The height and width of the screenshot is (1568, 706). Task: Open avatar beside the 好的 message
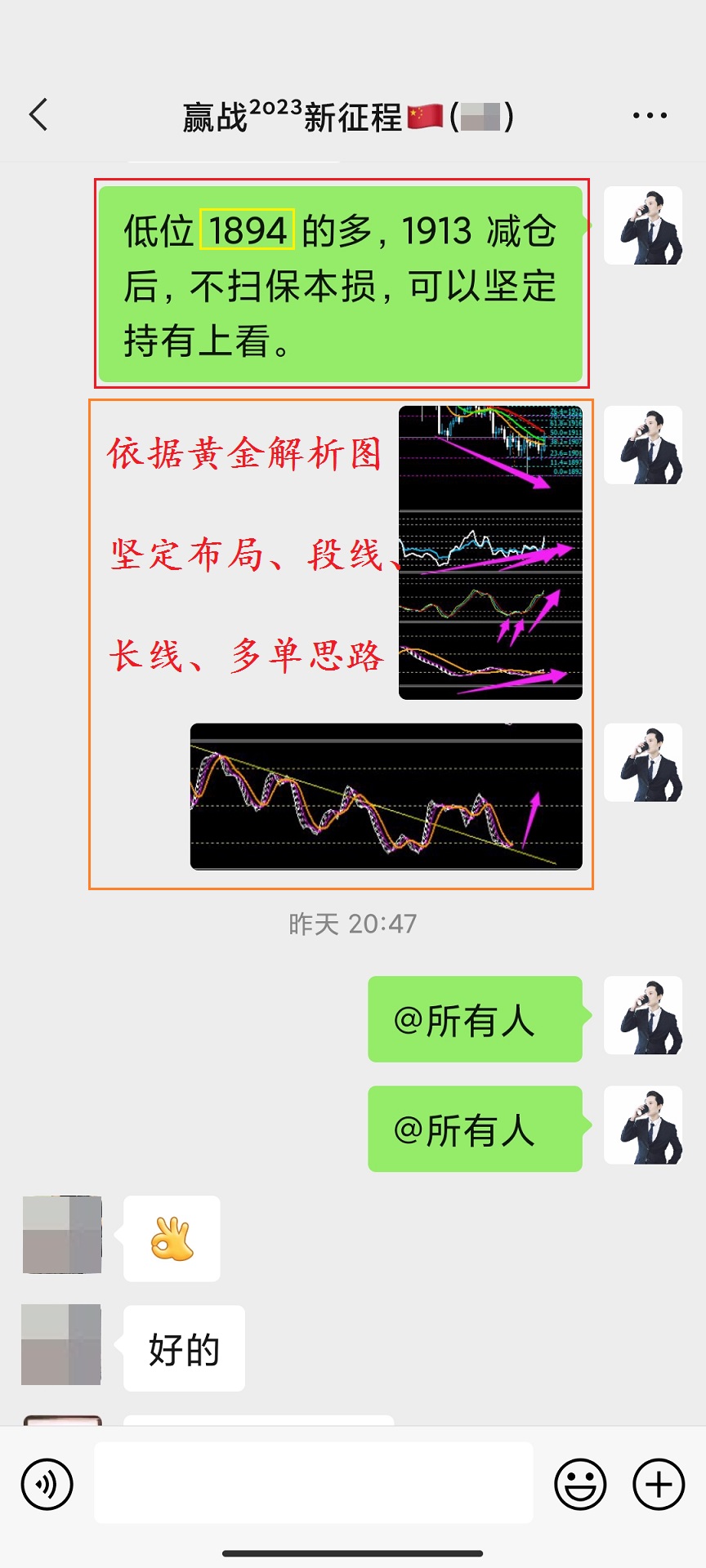pos(61,1345)
